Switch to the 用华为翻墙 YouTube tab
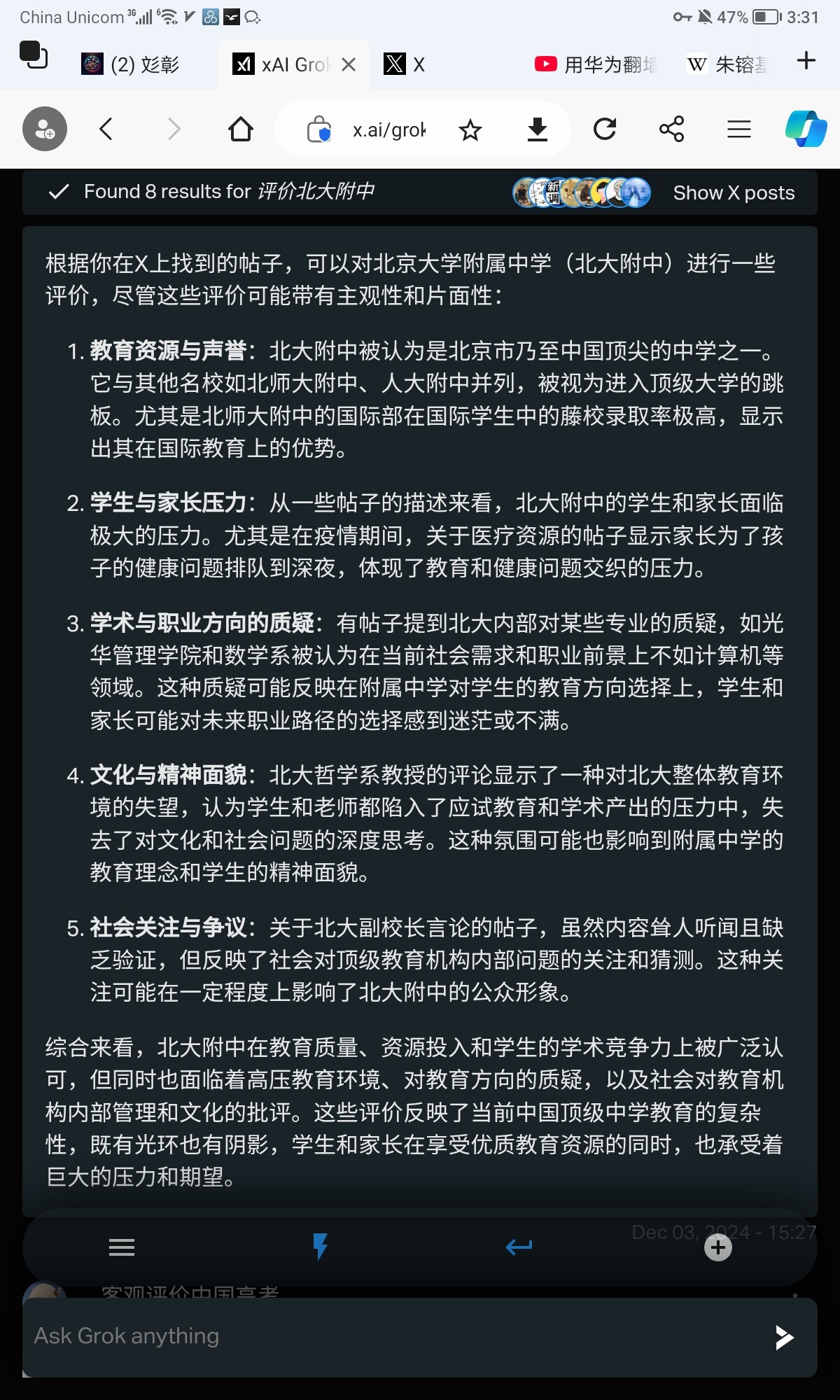Image resolution: width=840 pixels, height=1400 pixels. [596, 65]
